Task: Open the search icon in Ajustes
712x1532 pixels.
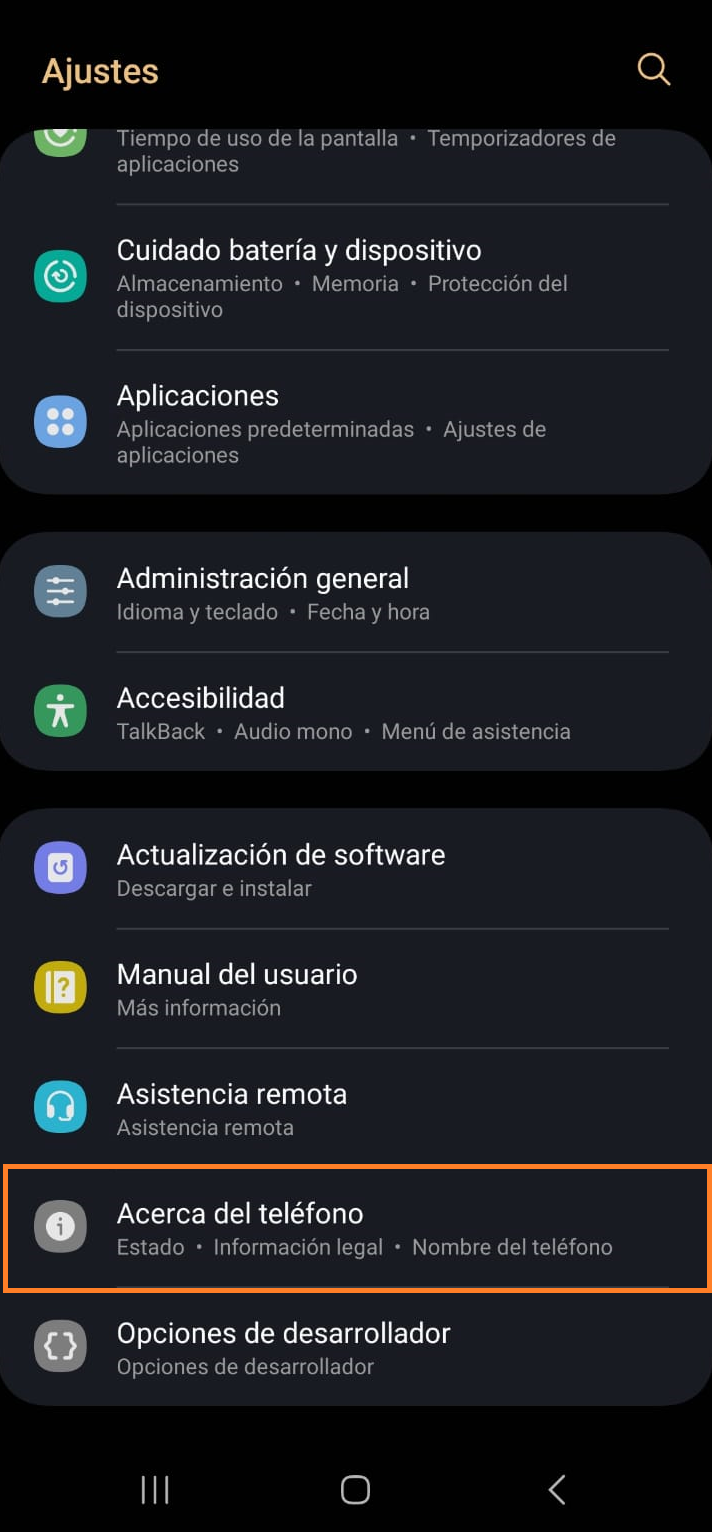Action: [x=653, y=70]
